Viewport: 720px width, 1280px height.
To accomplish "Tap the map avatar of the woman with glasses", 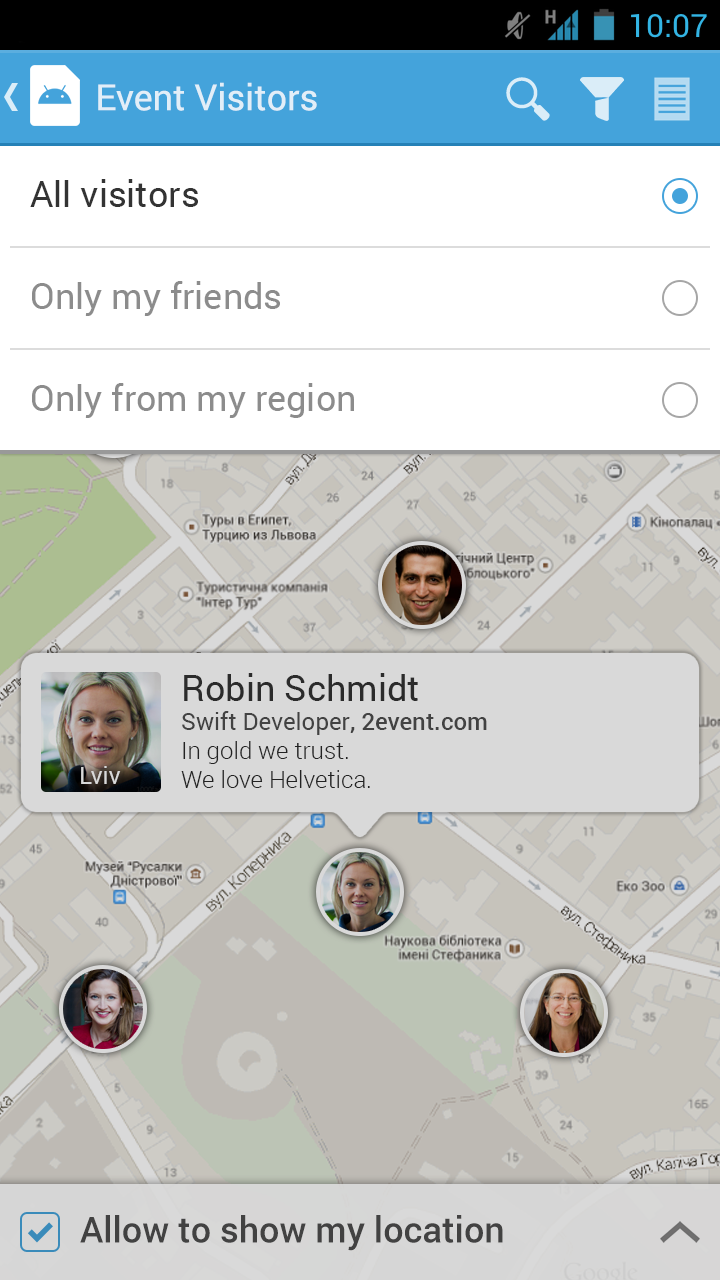I will 564,1013.
